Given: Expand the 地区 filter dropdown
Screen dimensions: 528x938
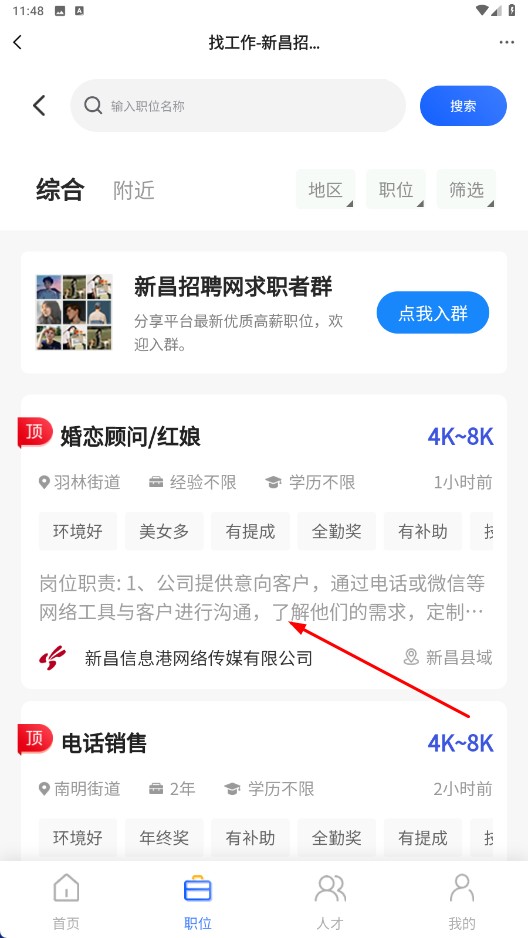Looking at the screenshot, I should click(x=325, y=190).
